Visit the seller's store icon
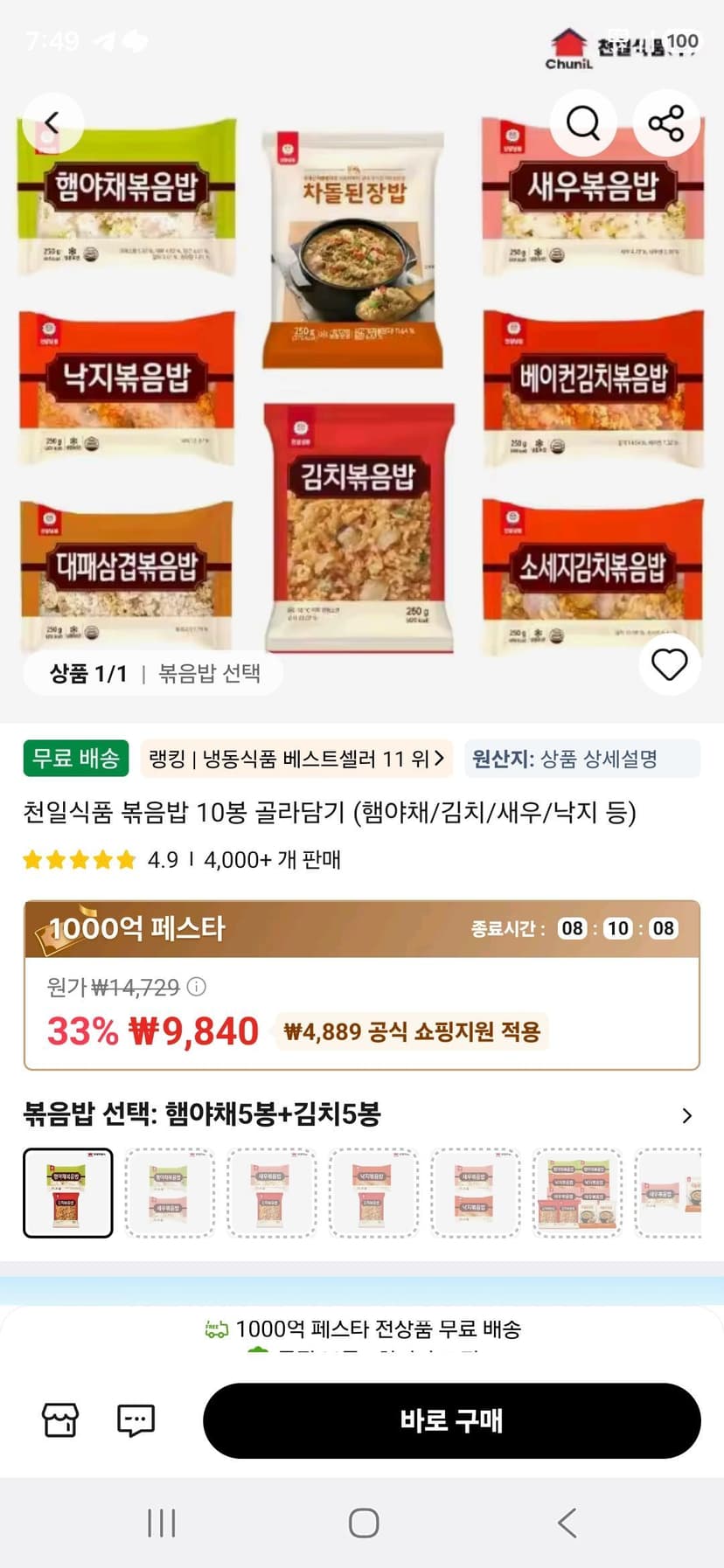The height and width of the screenshot is (1568, 724). [60, 1420]
